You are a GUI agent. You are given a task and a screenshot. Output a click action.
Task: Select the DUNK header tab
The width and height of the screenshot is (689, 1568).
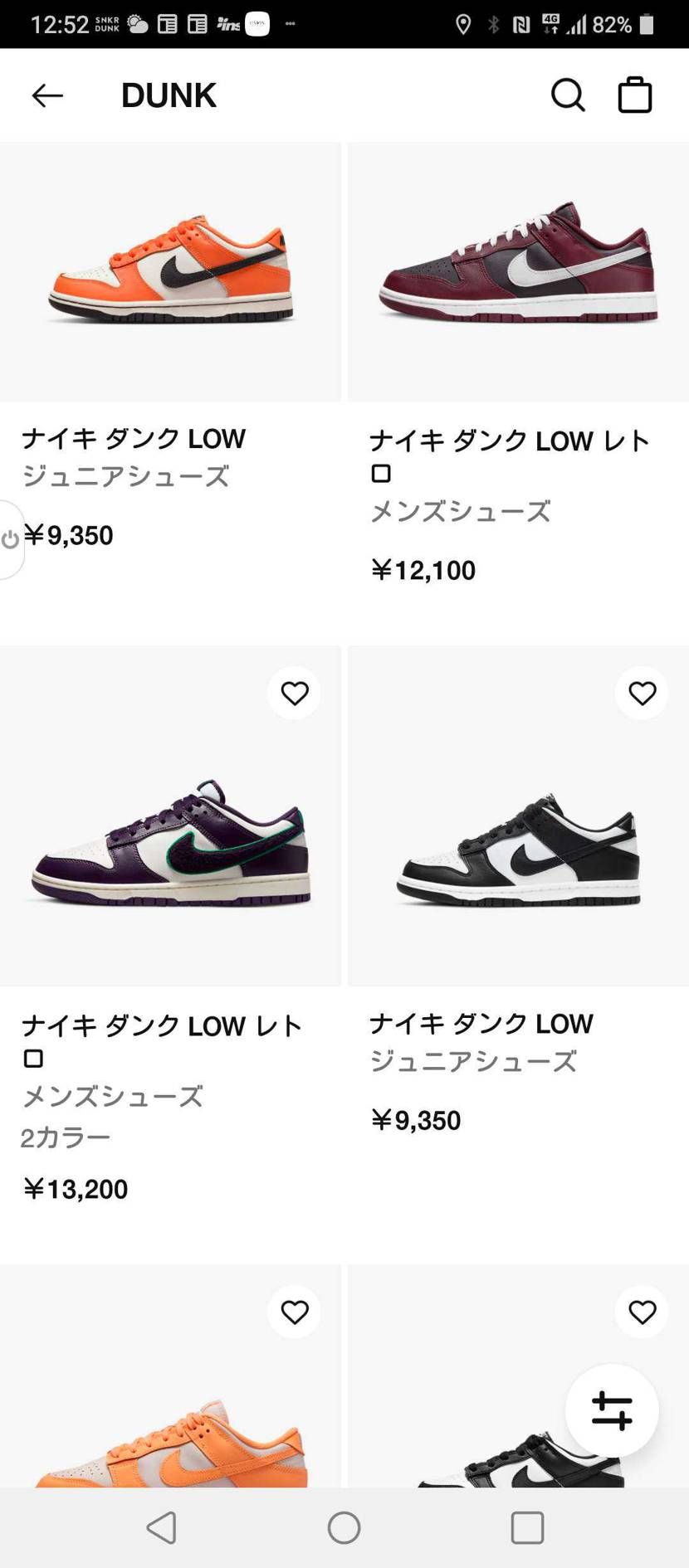169,95
